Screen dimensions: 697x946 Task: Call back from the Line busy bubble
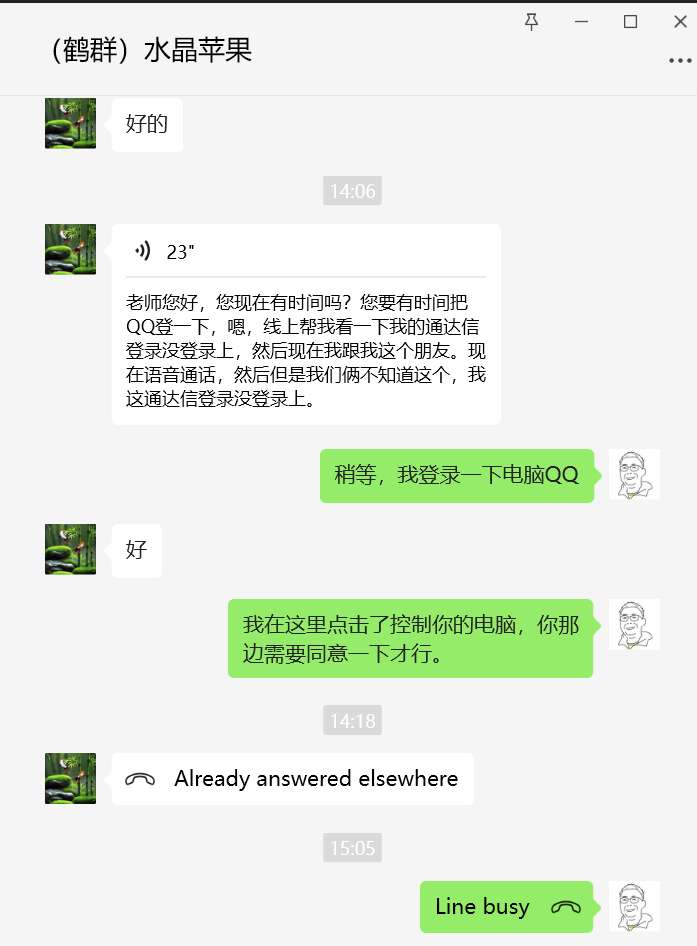506,907
